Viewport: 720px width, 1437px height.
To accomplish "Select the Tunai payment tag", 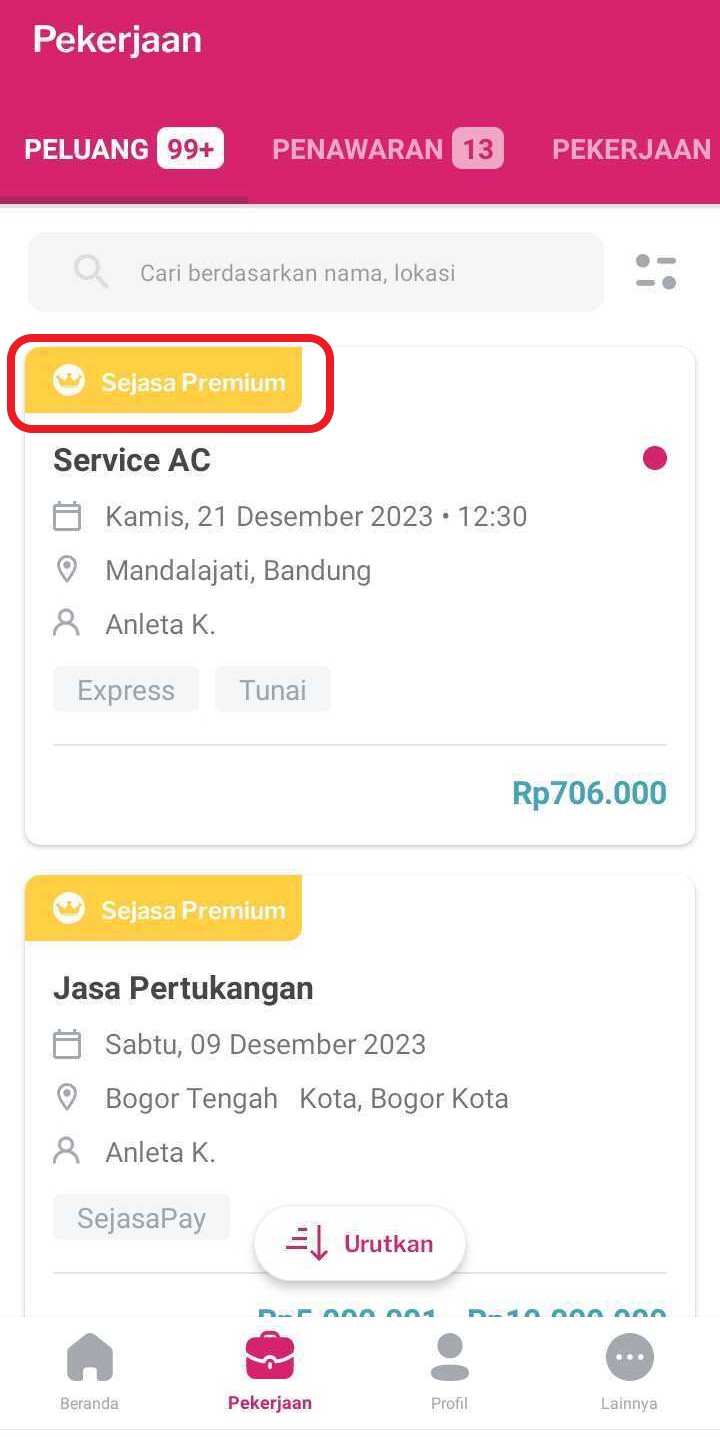I will 272,689.
